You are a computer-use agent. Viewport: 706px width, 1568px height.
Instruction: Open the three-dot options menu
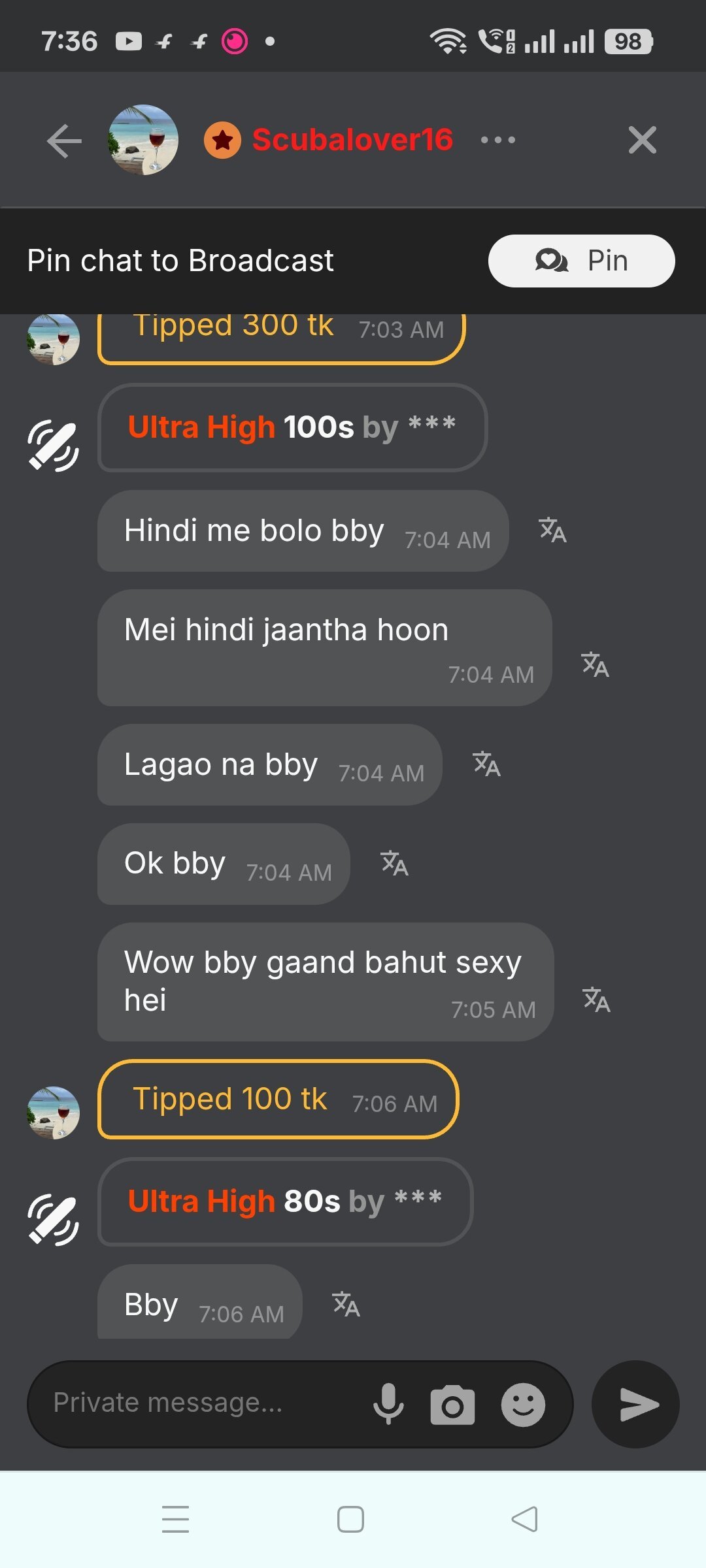pyautogui.click(x=498, y=140)
